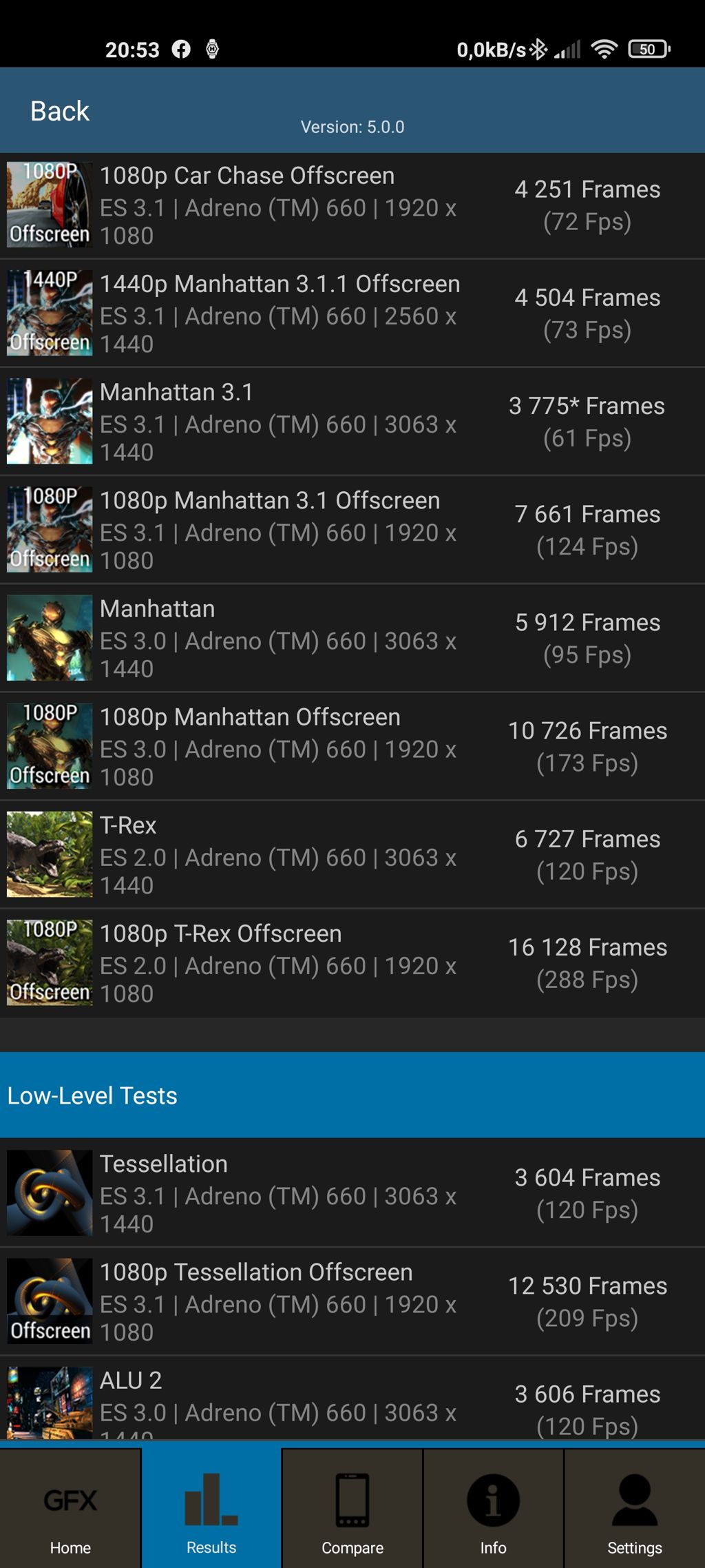Go to the Results tab

point(211,1508)
